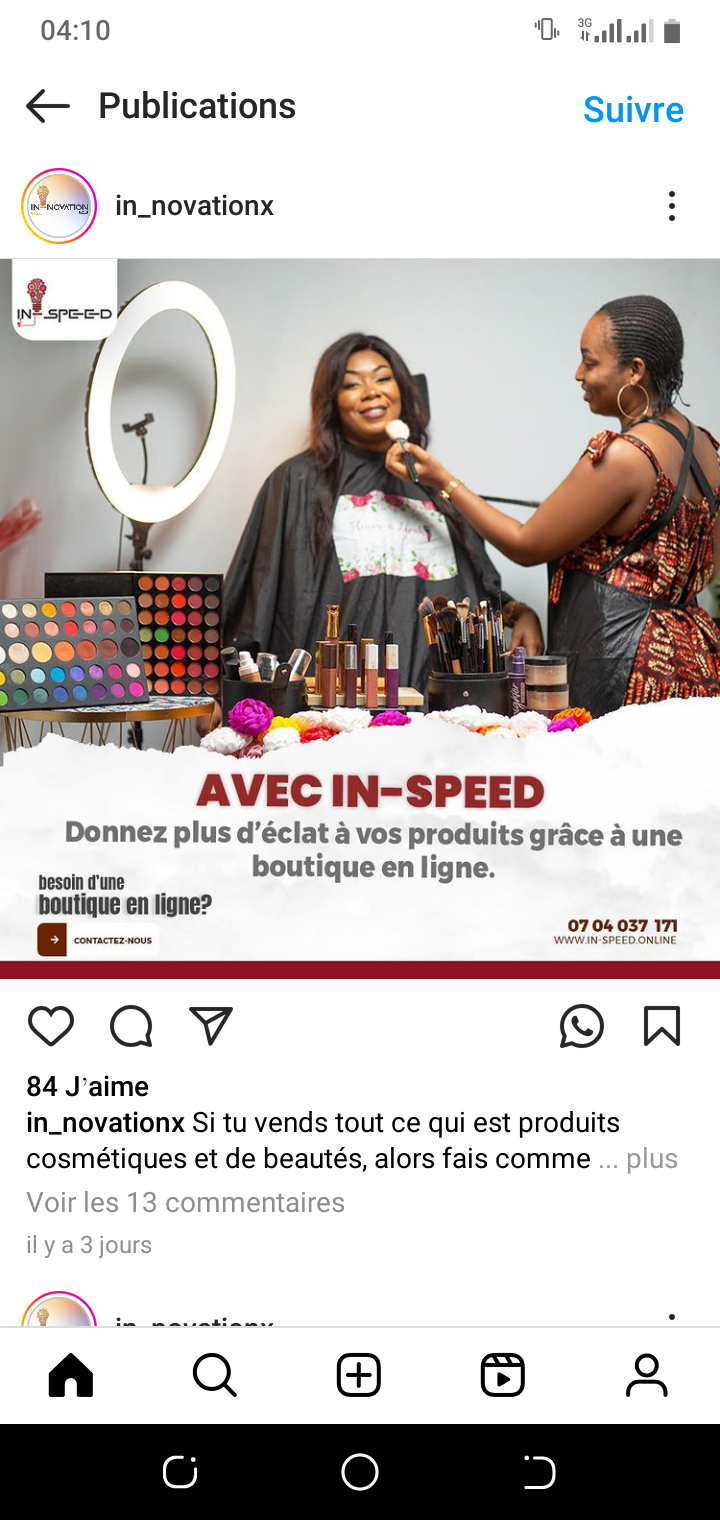Open the in_novationx username in post header
The width and height of the screenshot is (720, 1520).
[194, 206]
